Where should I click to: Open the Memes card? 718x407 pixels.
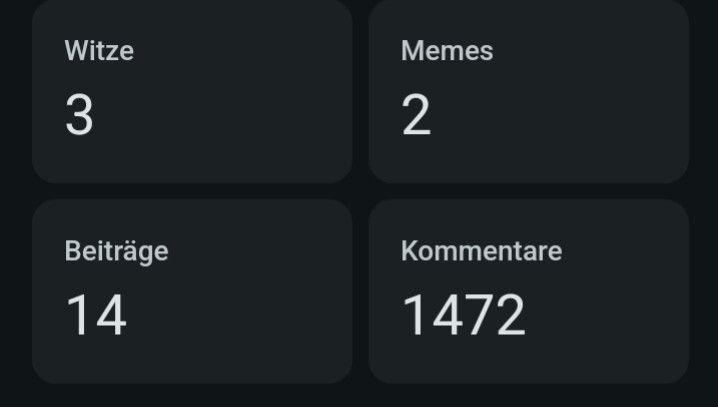(528, 92)
